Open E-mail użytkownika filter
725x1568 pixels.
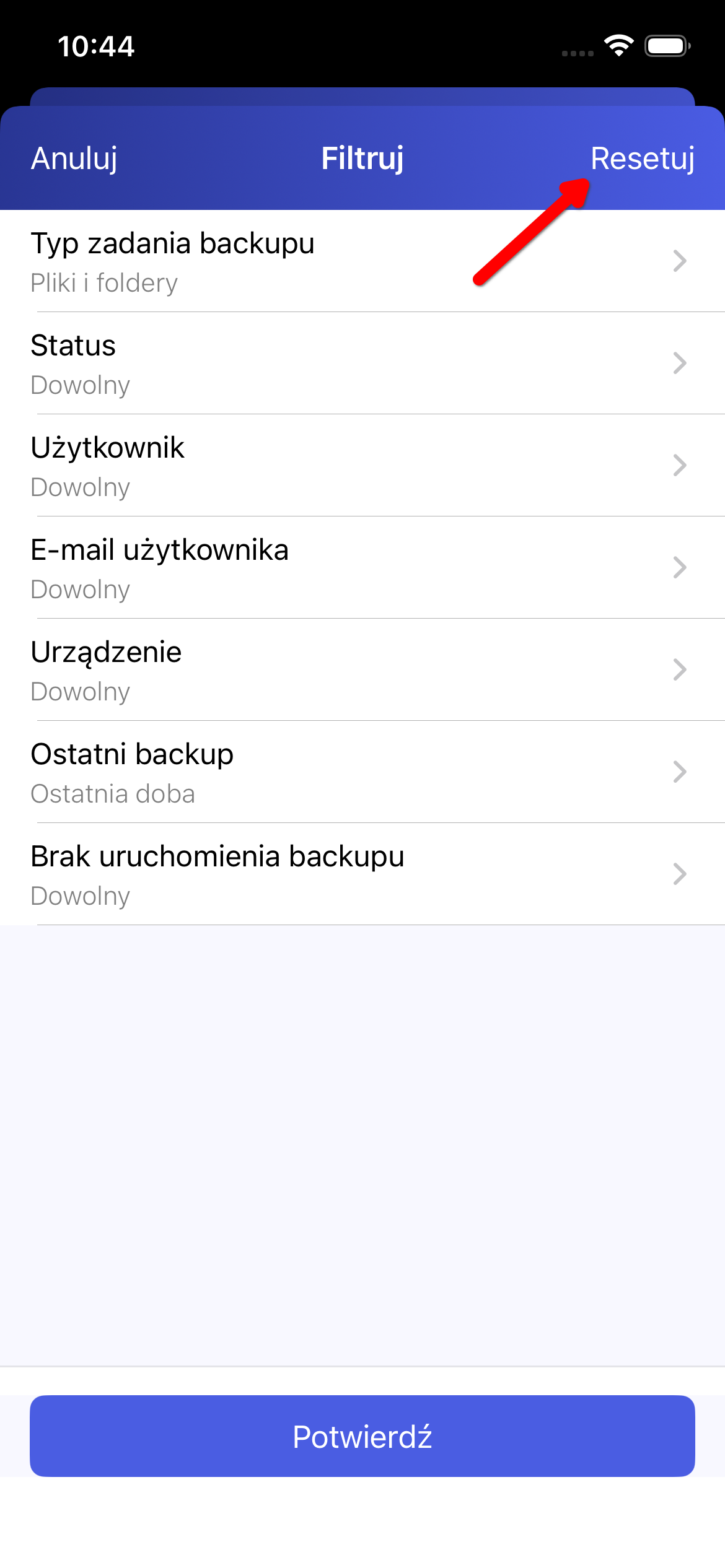pyautogui.click(x=362, y=568)
